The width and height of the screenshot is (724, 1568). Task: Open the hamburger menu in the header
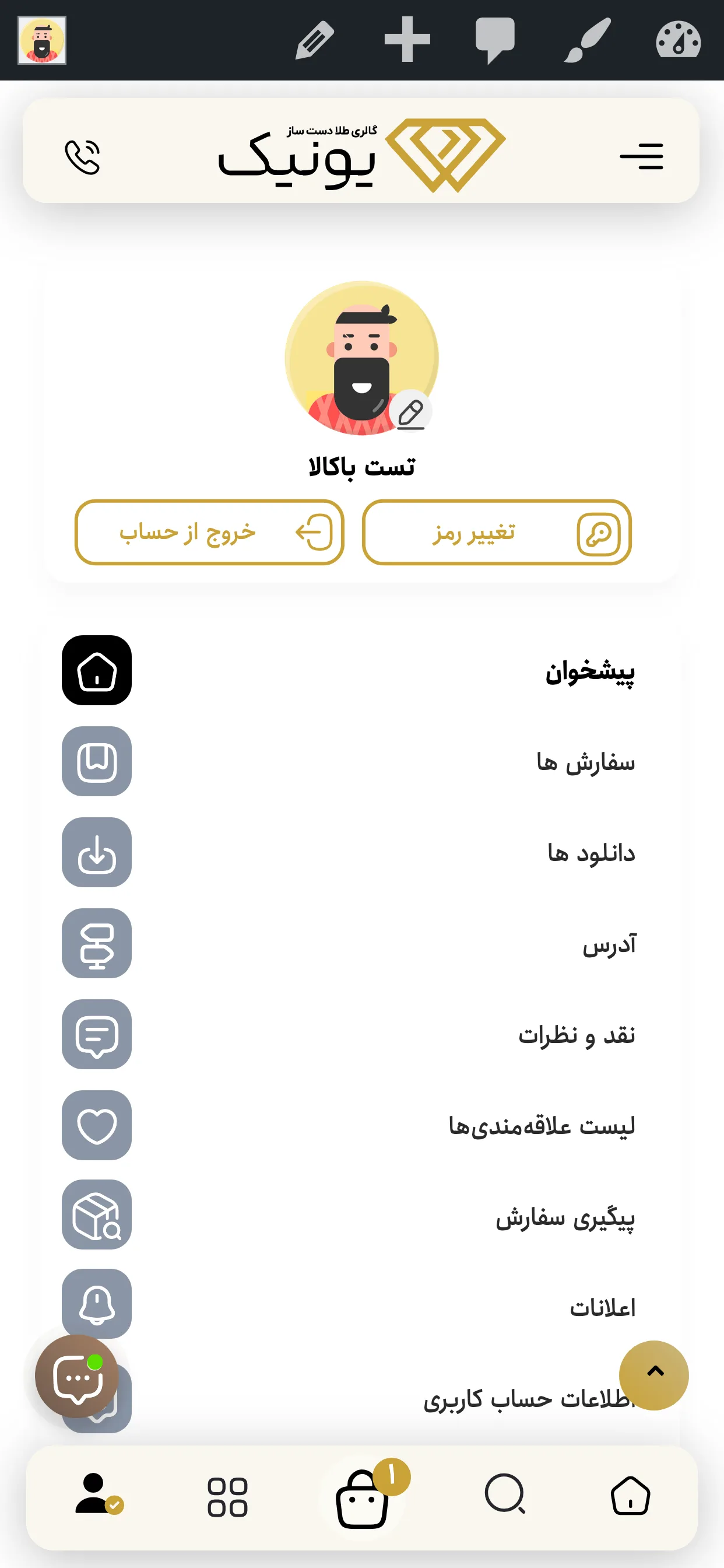[641, 156]
